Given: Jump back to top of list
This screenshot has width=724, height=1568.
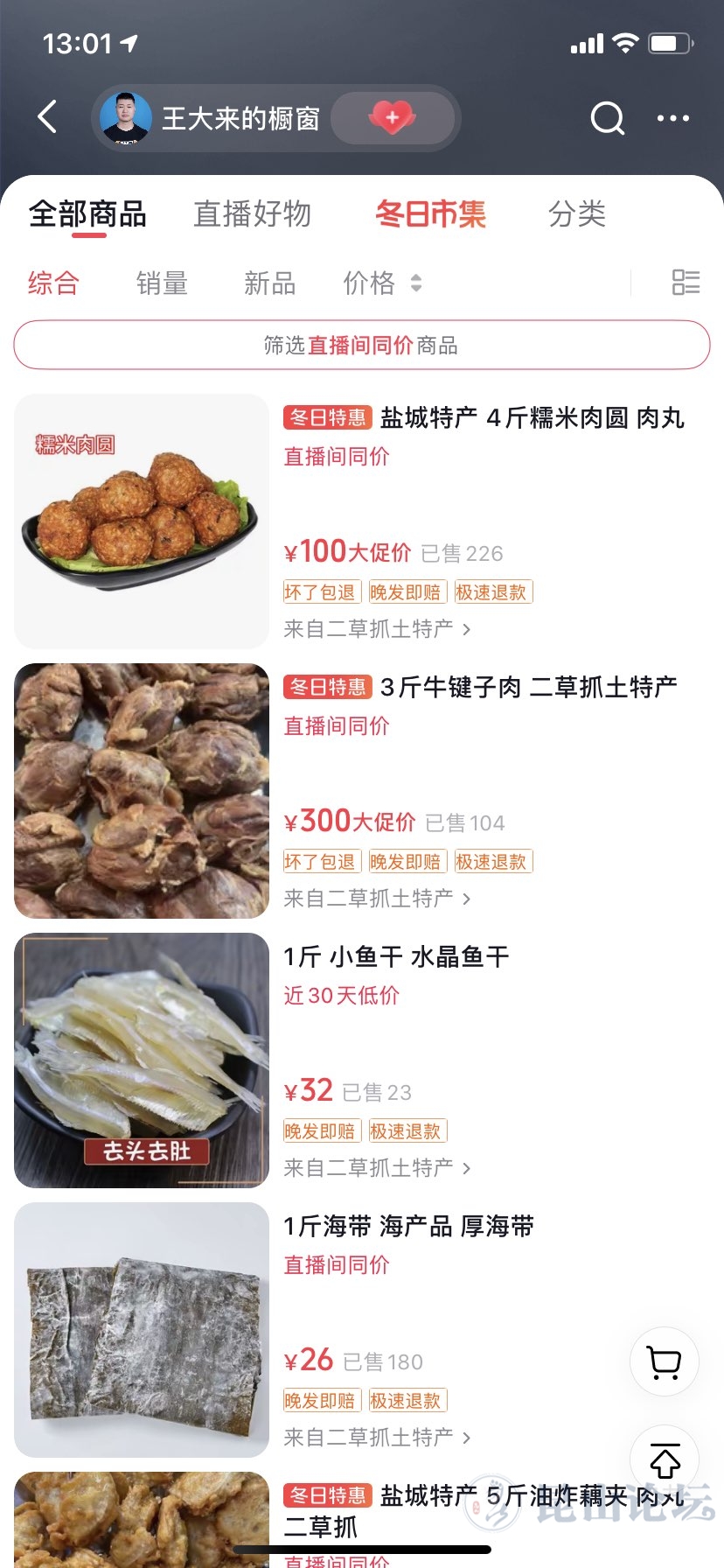Looking at the screenshot, I should coord(665,1460).
